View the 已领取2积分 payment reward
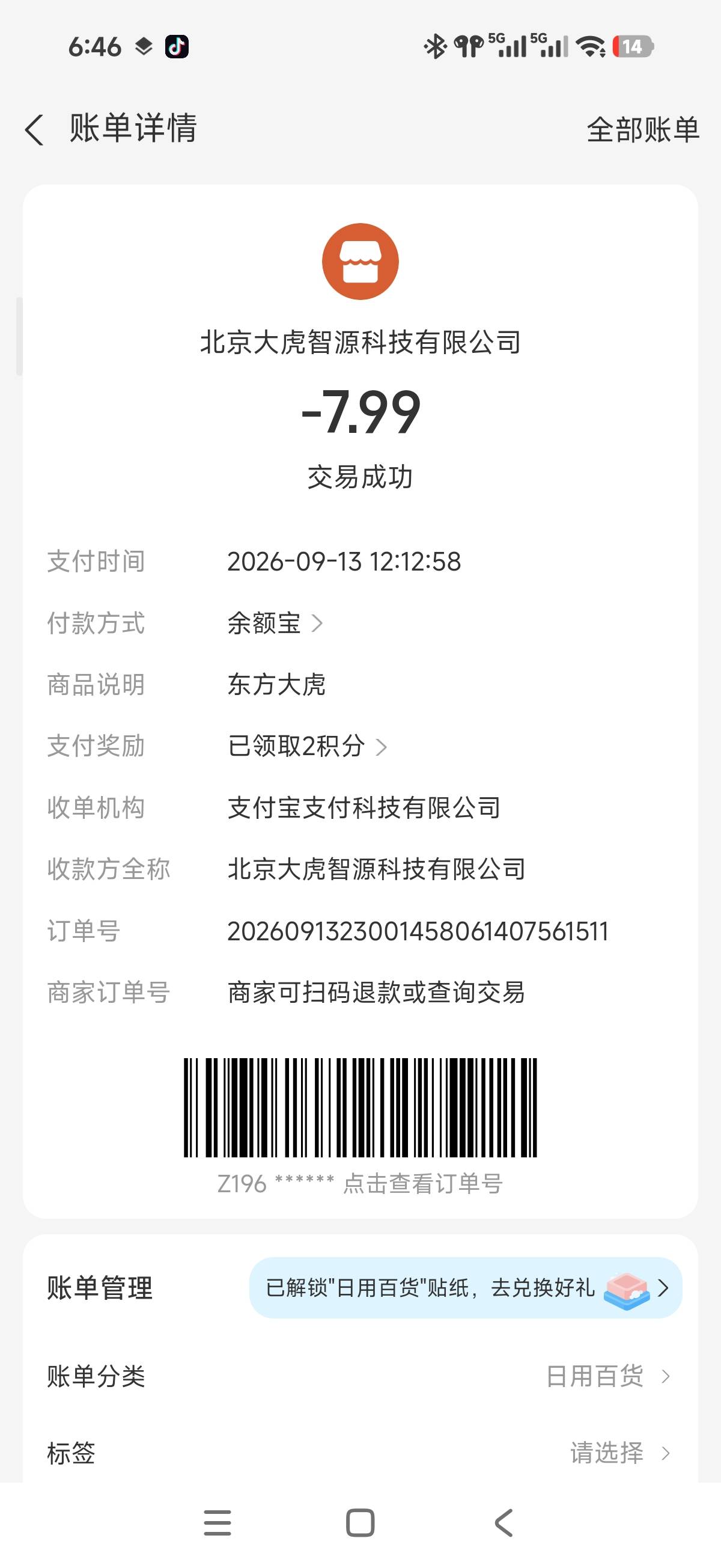The image size is (721, 1568). tap(307, 746)
